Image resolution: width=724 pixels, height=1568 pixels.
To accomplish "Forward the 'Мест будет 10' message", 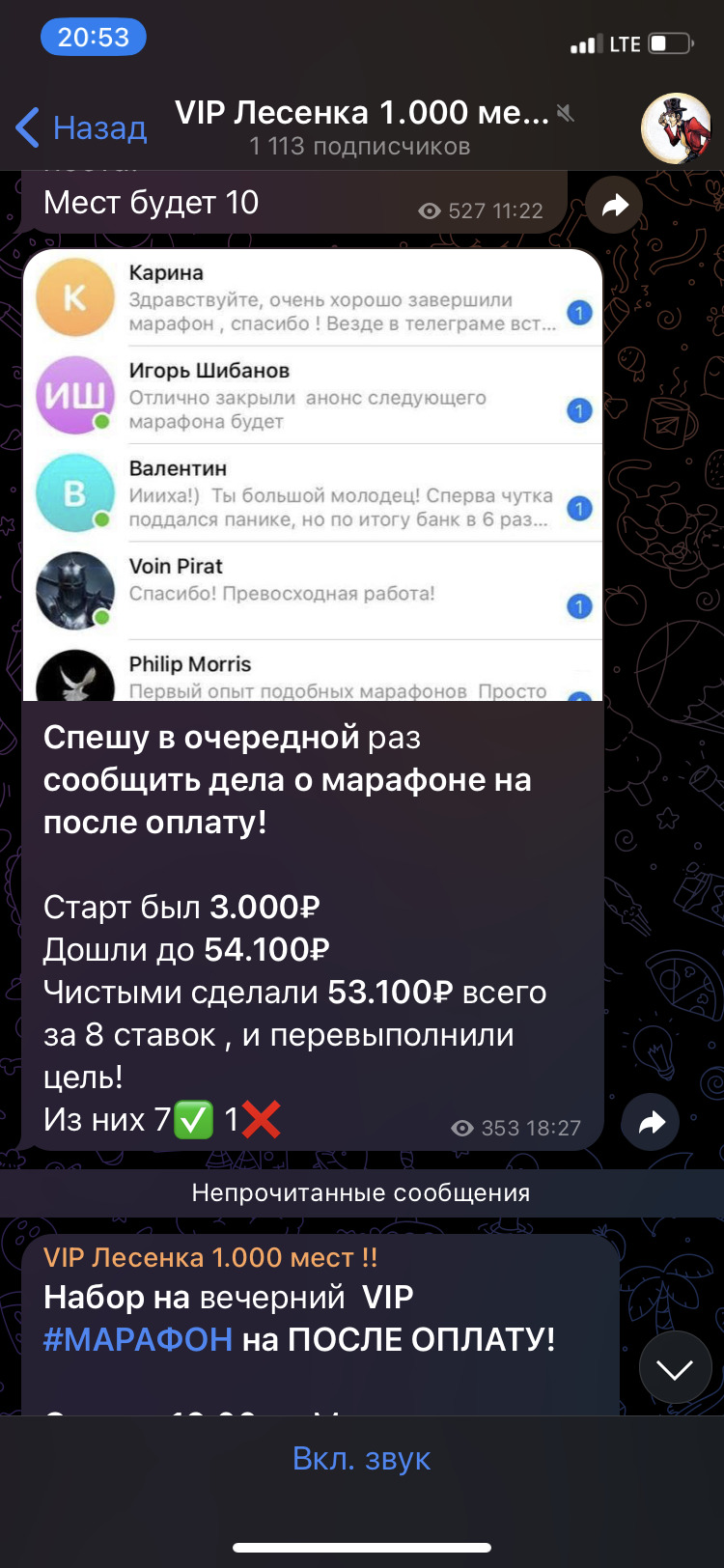I will point(615,205).
